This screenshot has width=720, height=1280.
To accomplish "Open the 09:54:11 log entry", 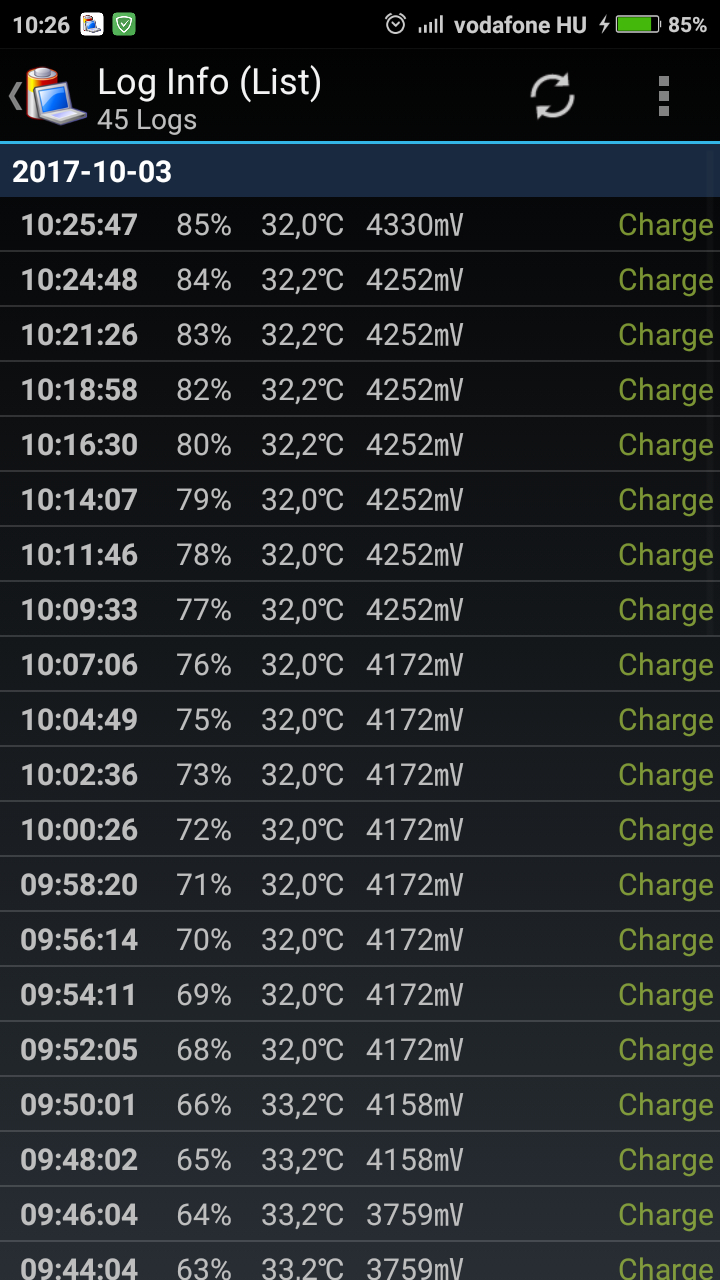I will point(360,994).
